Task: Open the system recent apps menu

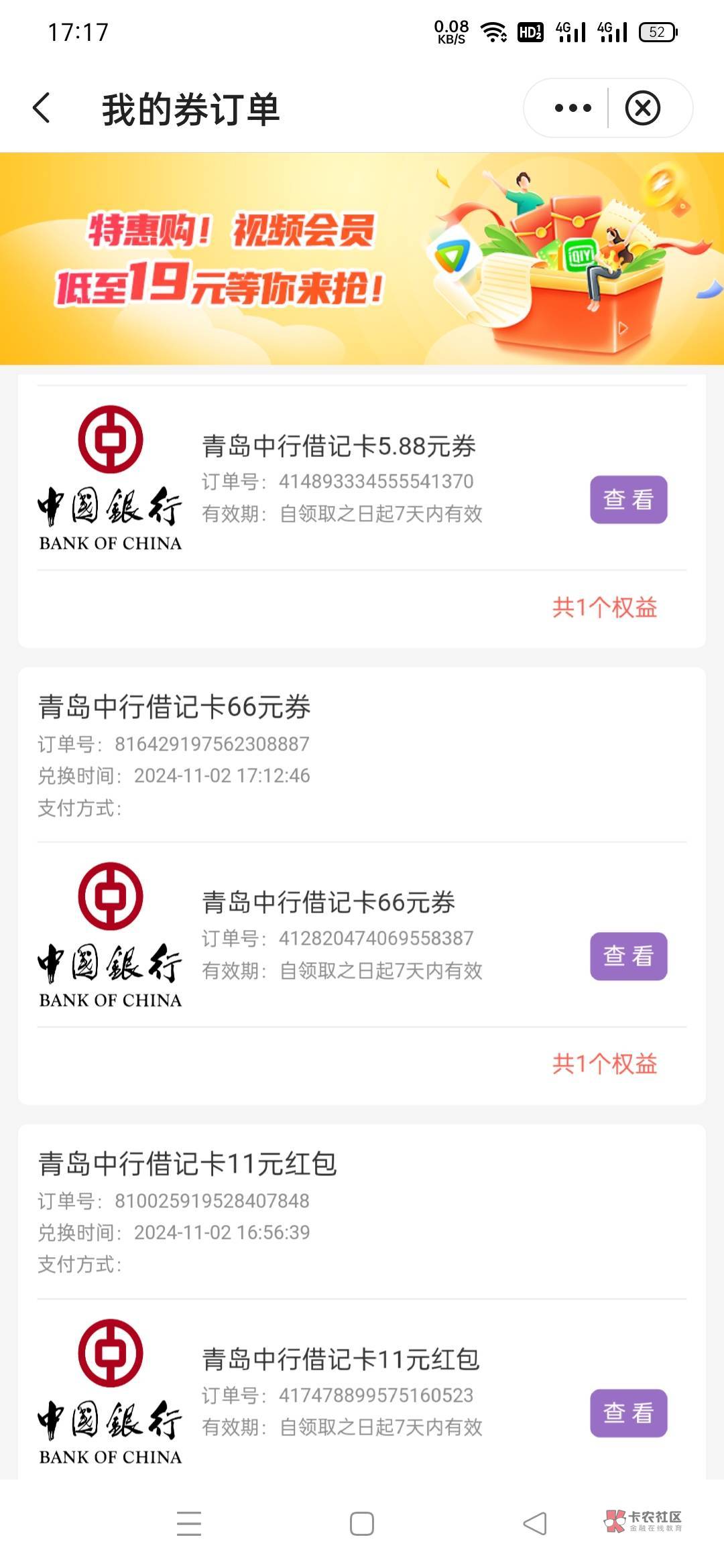Action: (189, 1524)
